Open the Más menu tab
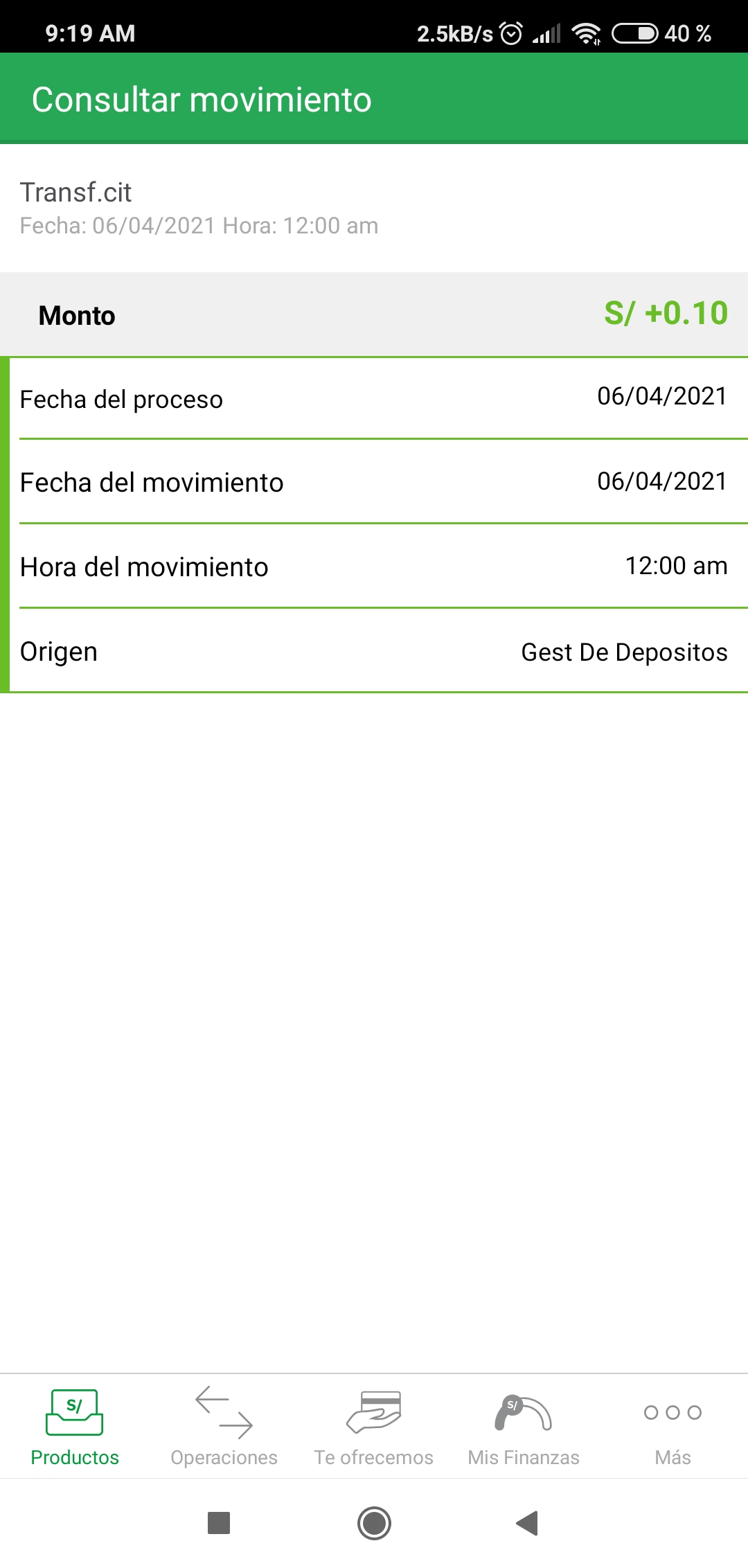Image resolution: width=748 pixels, height=1568 pixels. click(673, 1428)
